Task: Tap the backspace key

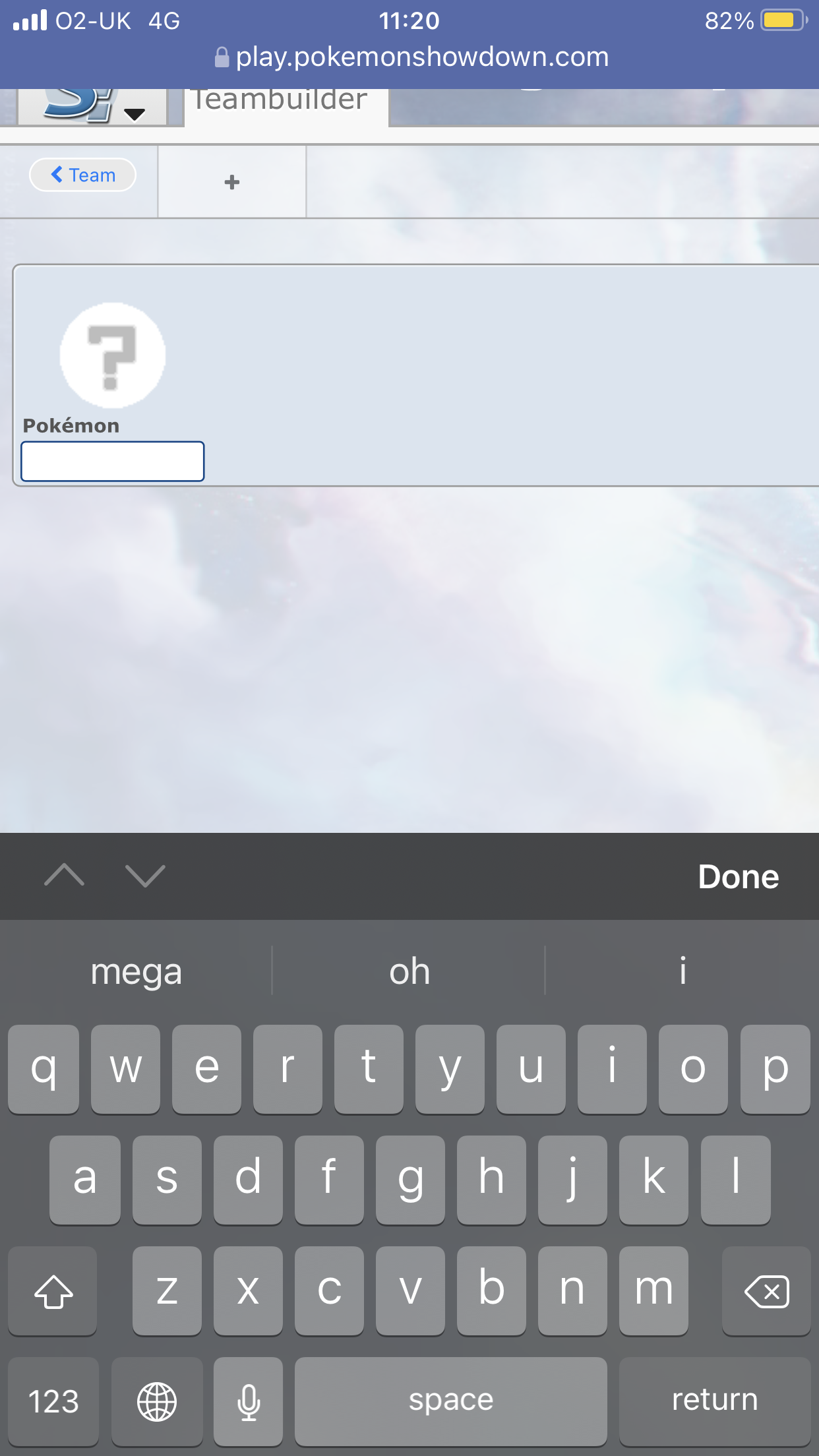Action: point(766,1290)
